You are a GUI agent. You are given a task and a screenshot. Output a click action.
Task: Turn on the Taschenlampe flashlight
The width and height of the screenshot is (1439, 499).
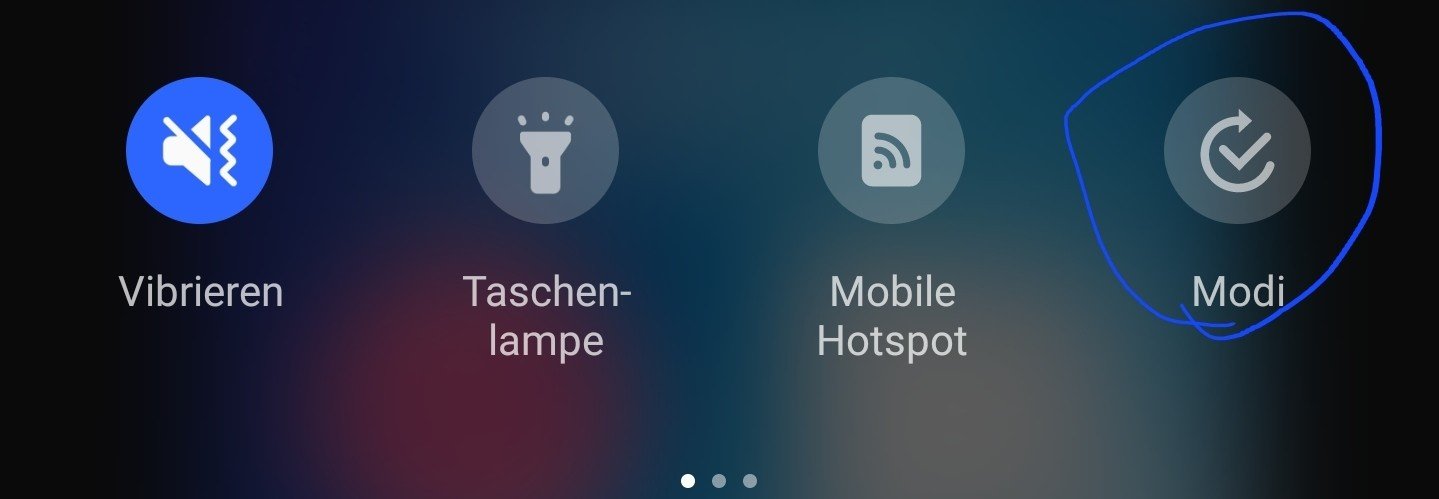coord(545,151)
